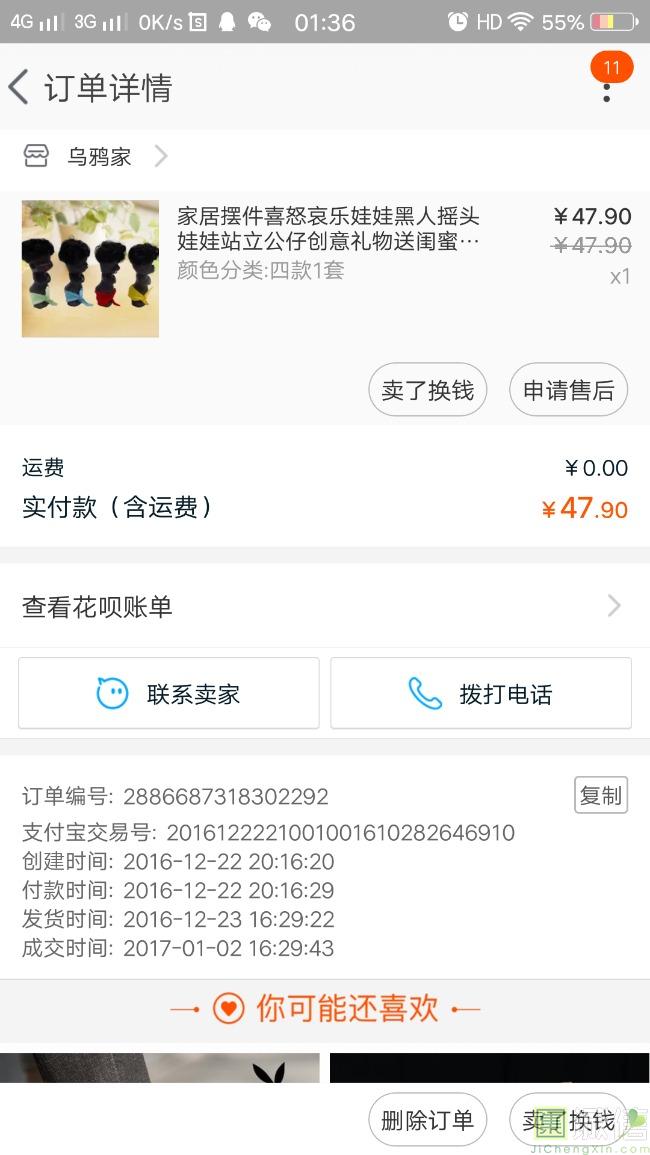This screenshot has height=1155, width=650.
Task: Open the overflow menu with badge
Action: [606, 88]
